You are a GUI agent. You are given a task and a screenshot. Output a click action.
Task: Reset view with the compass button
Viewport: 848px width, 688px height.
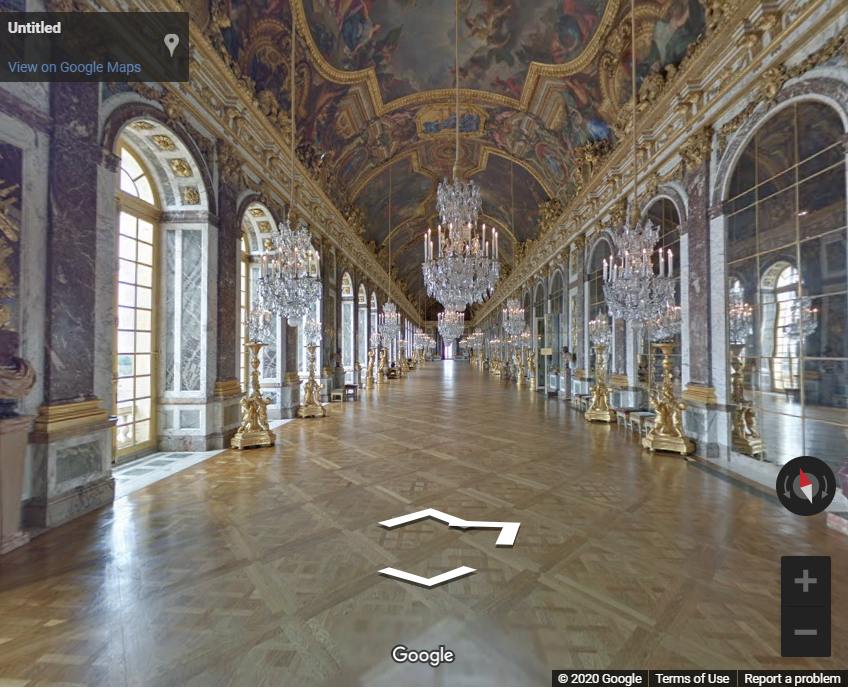(805, 486)
